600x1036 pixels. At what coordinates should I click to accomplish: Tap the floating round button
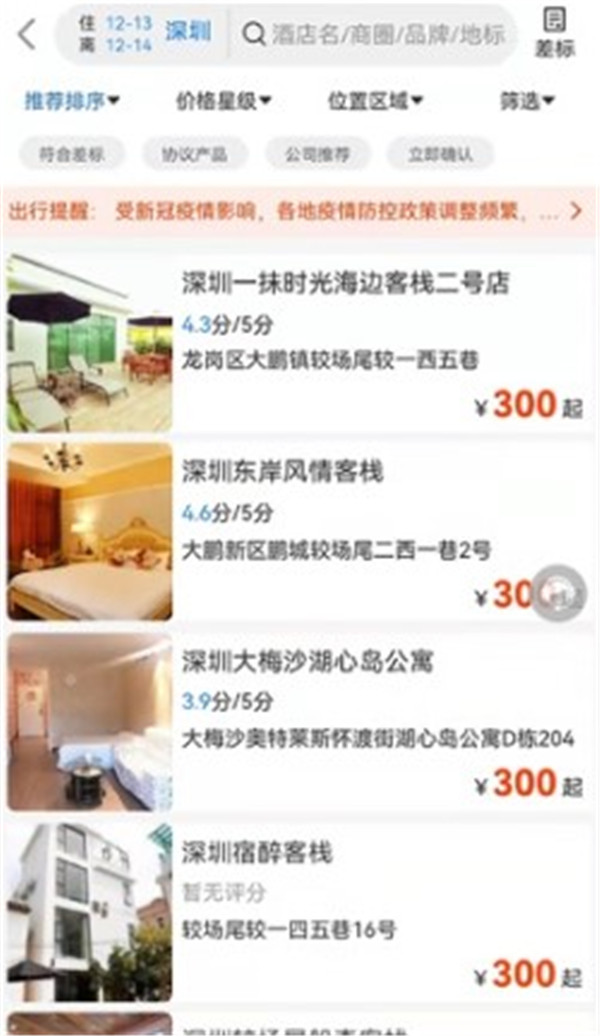coord(559,593)
